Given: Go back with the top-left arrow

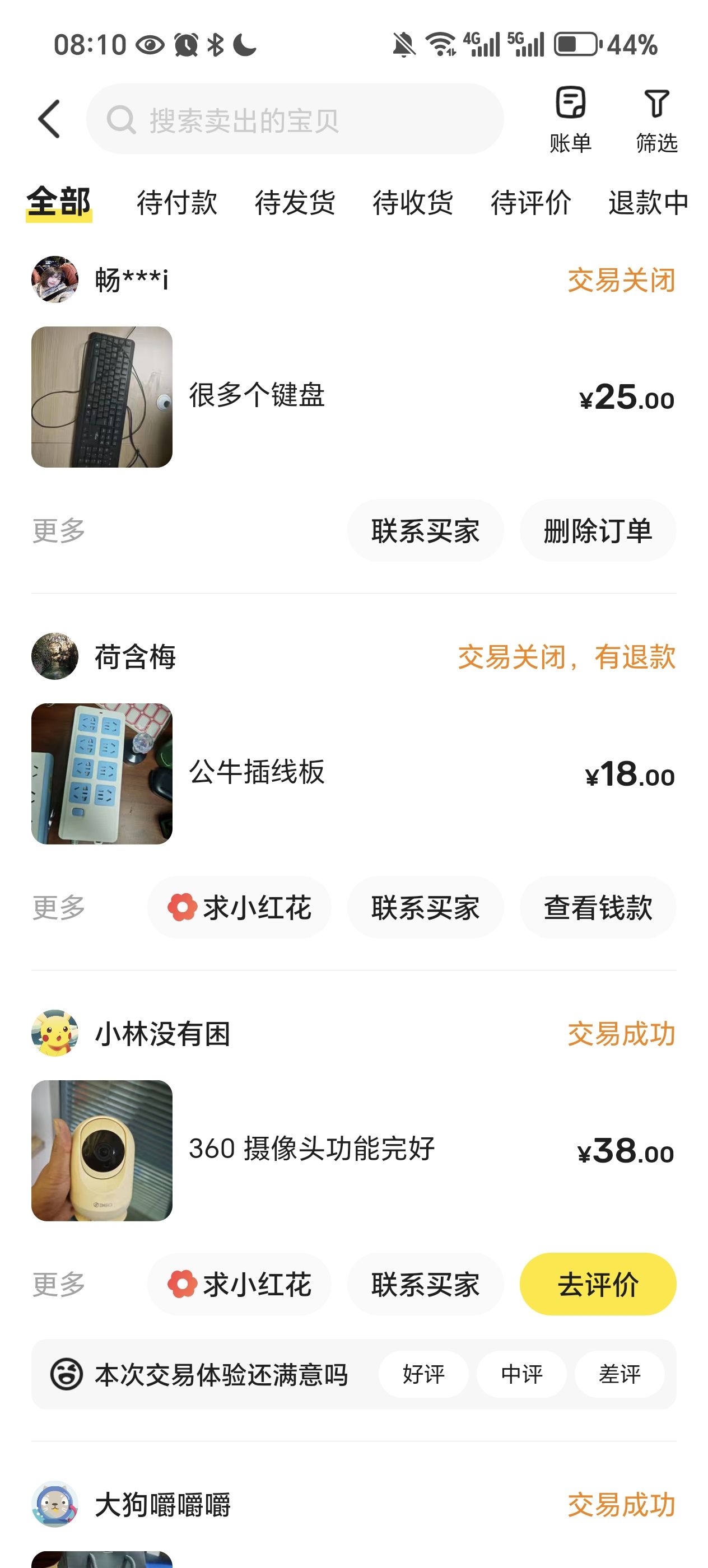Looking at the screenshot, I should pyautogui.click(x=49, y=119).
